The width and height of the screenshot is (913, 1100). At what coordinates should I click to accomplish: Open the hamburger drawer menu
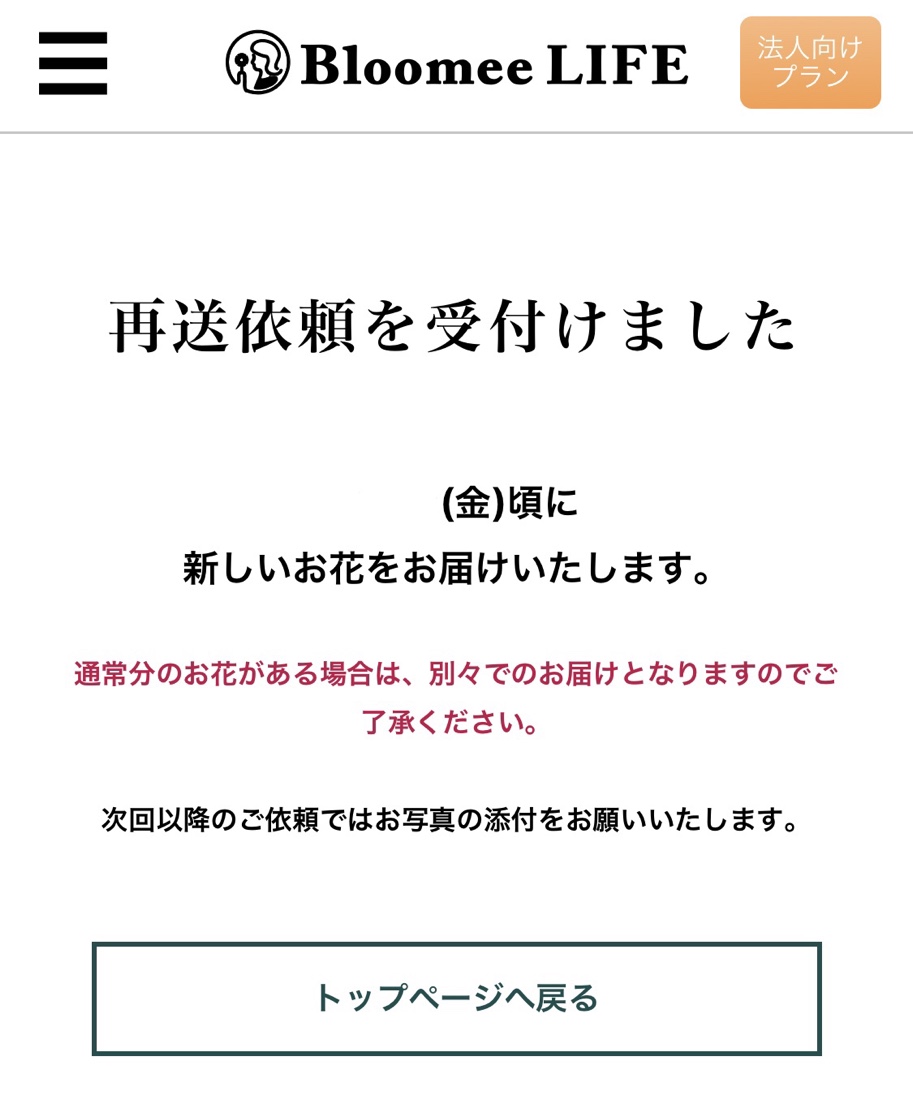click(73, 63)
